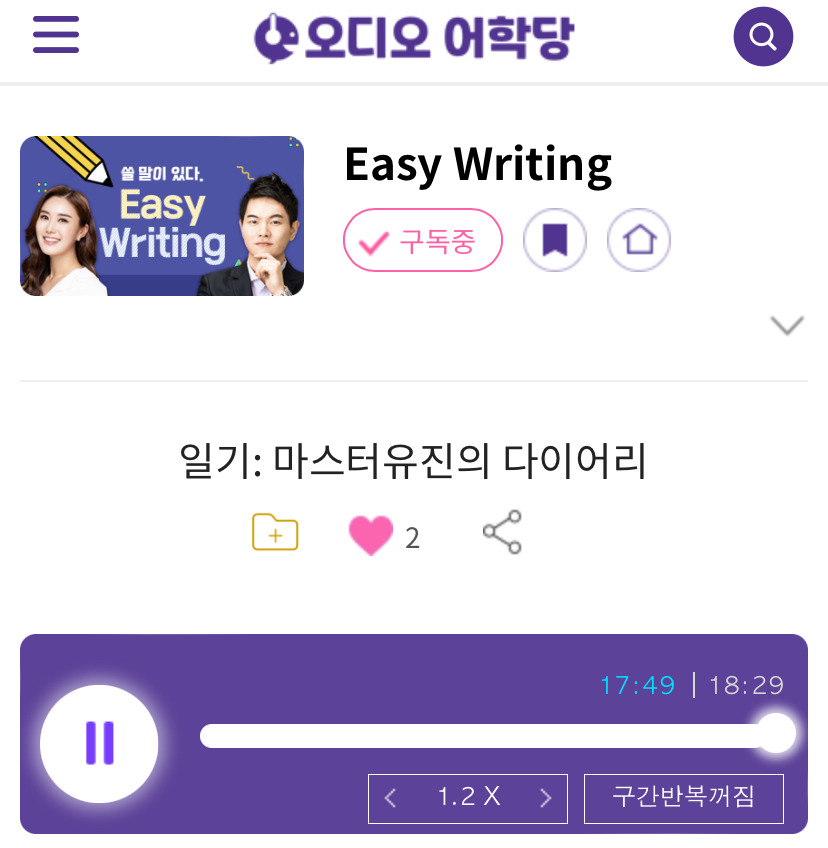828x848 pixels.
Task: Turn on 구간반복 section repeat
Action: click(x=685, y=798)
